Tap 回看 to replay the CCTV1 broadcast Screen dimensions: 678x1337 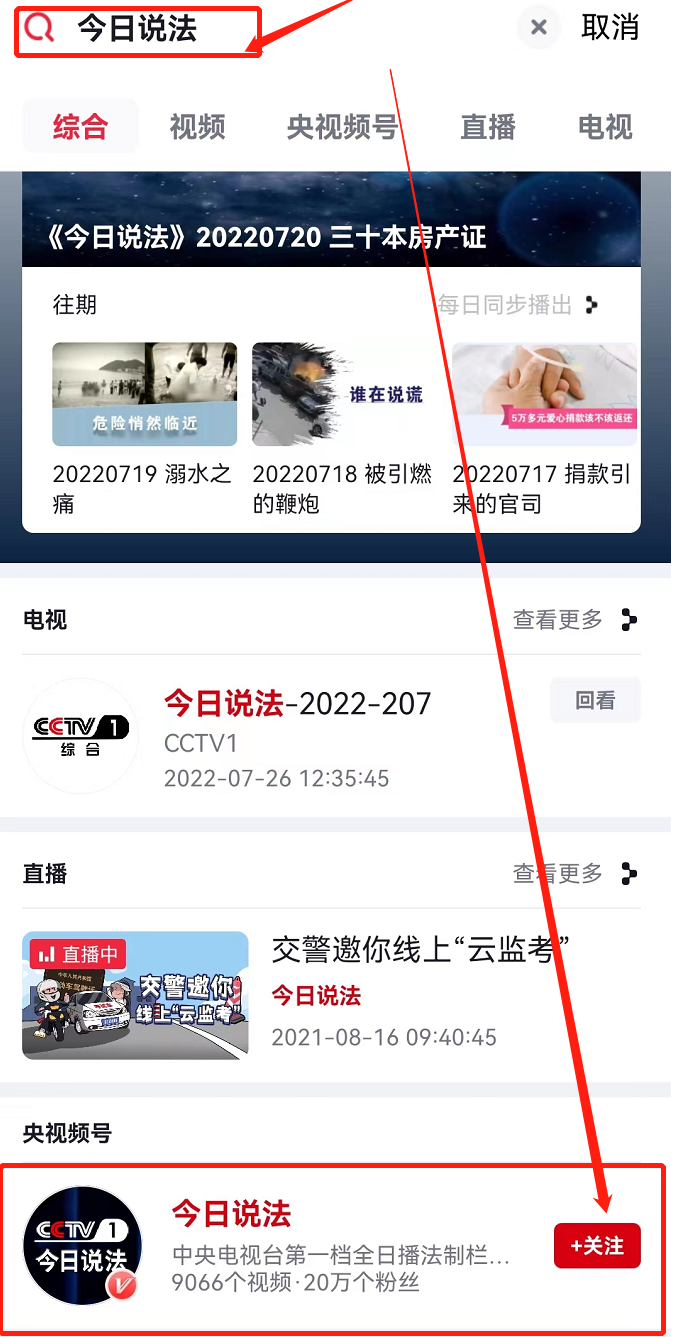[x=595, y=701]
